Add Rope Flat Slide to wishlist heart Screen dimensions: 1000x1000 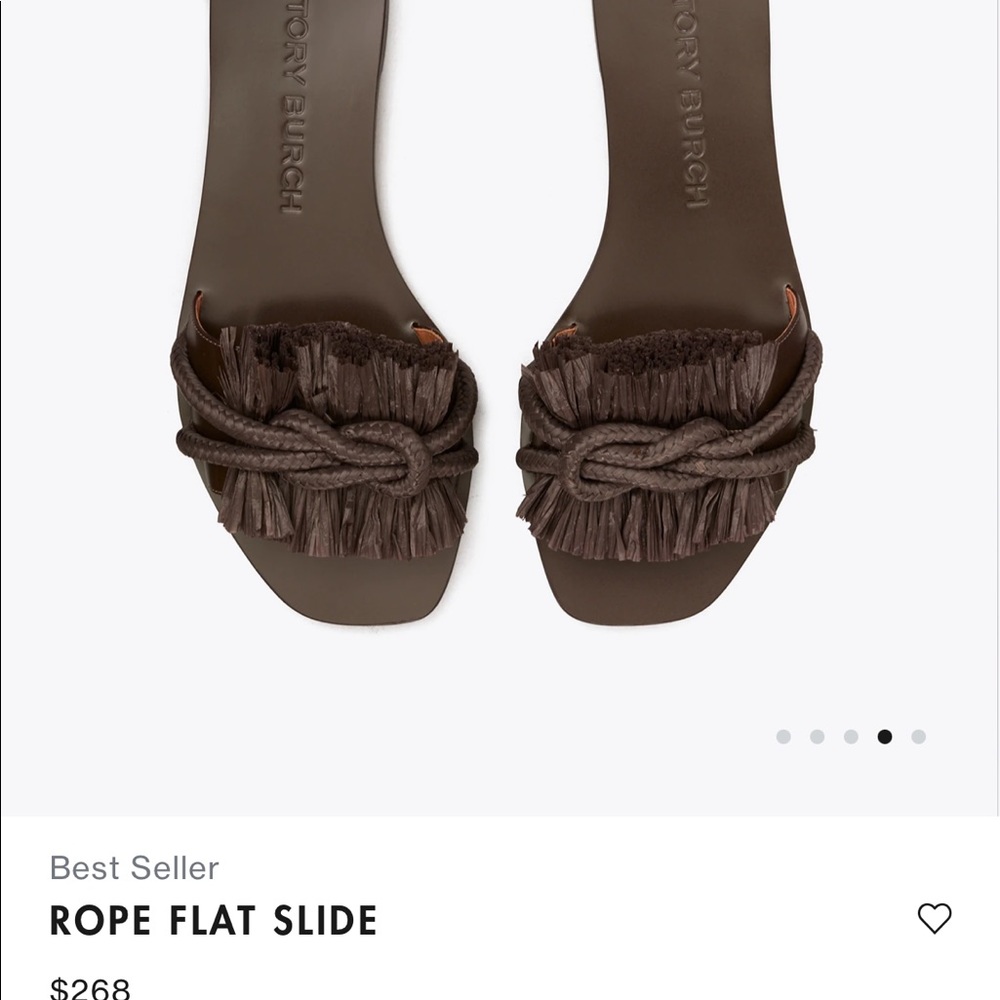[934, 918]
